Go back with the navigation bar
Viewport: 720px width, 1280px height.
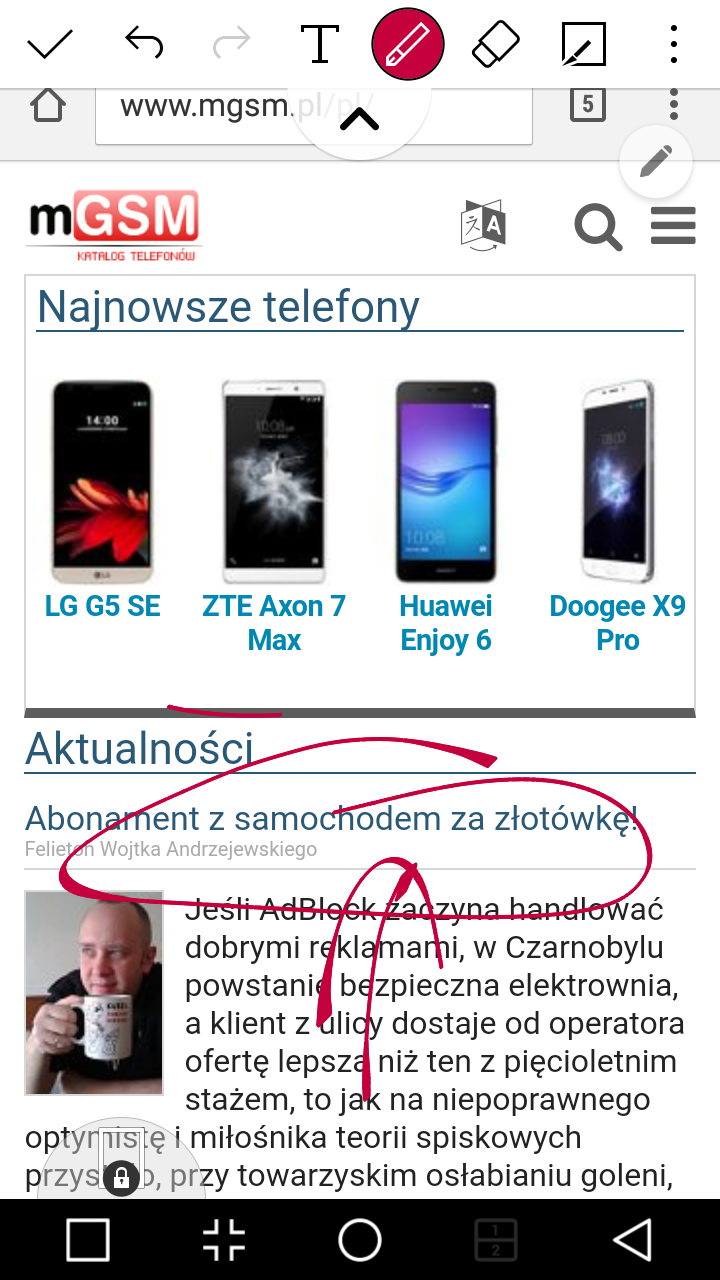tap(633, 1241)
